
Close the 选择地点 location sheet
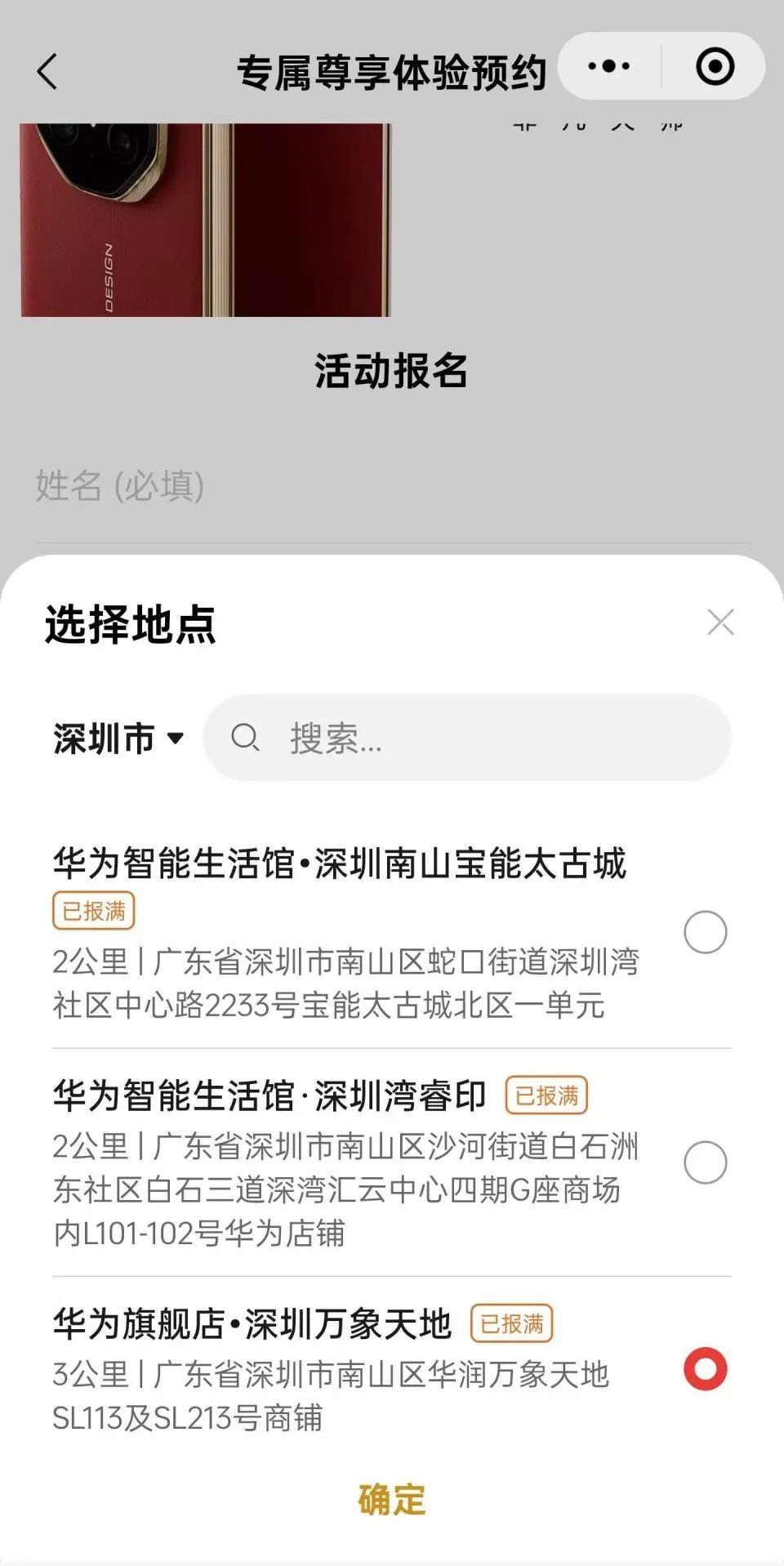720,622
